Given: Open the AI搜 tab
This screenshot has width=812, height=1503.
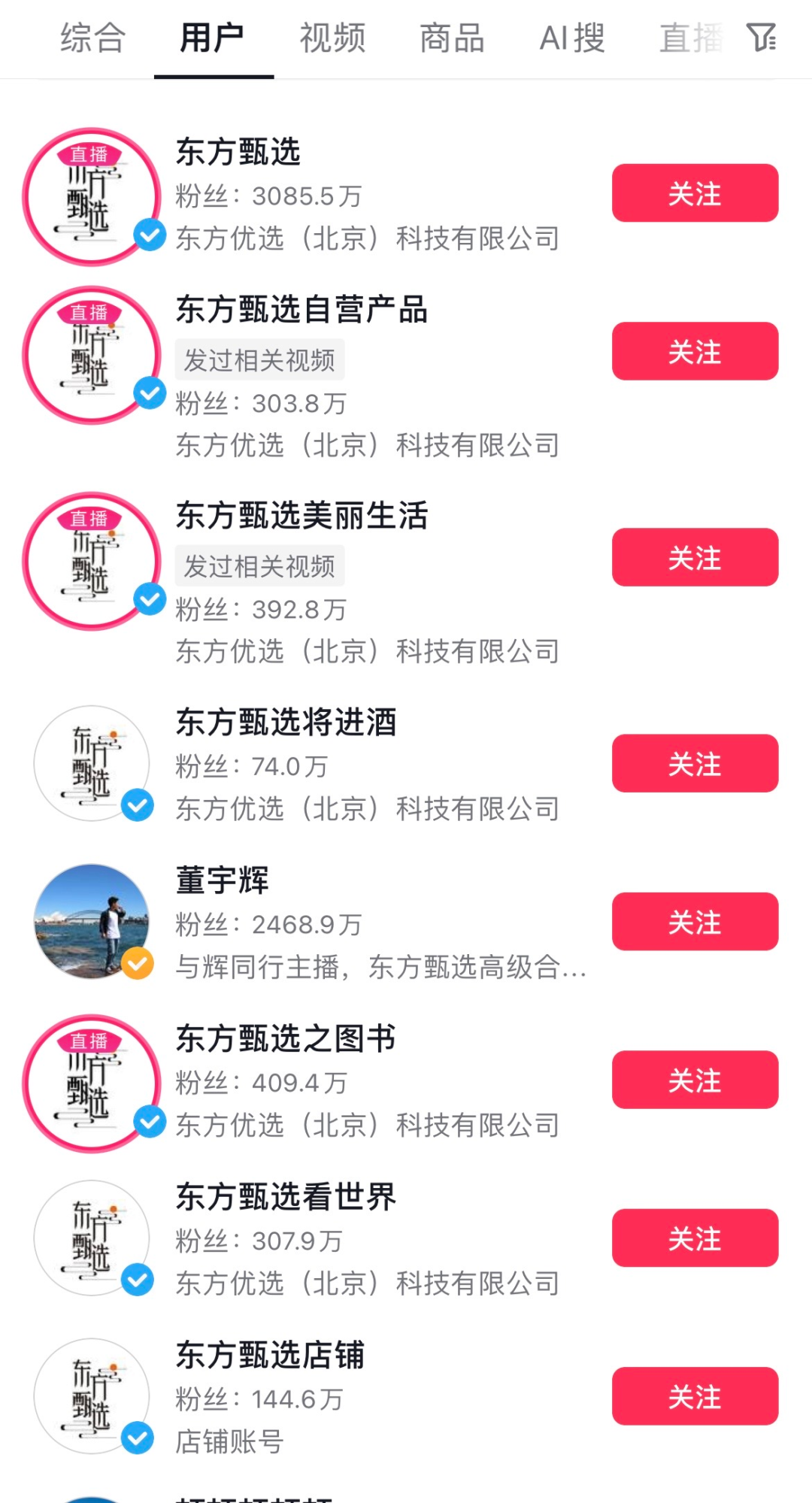Looking at the screenshot, I should (x=572, y=38).
